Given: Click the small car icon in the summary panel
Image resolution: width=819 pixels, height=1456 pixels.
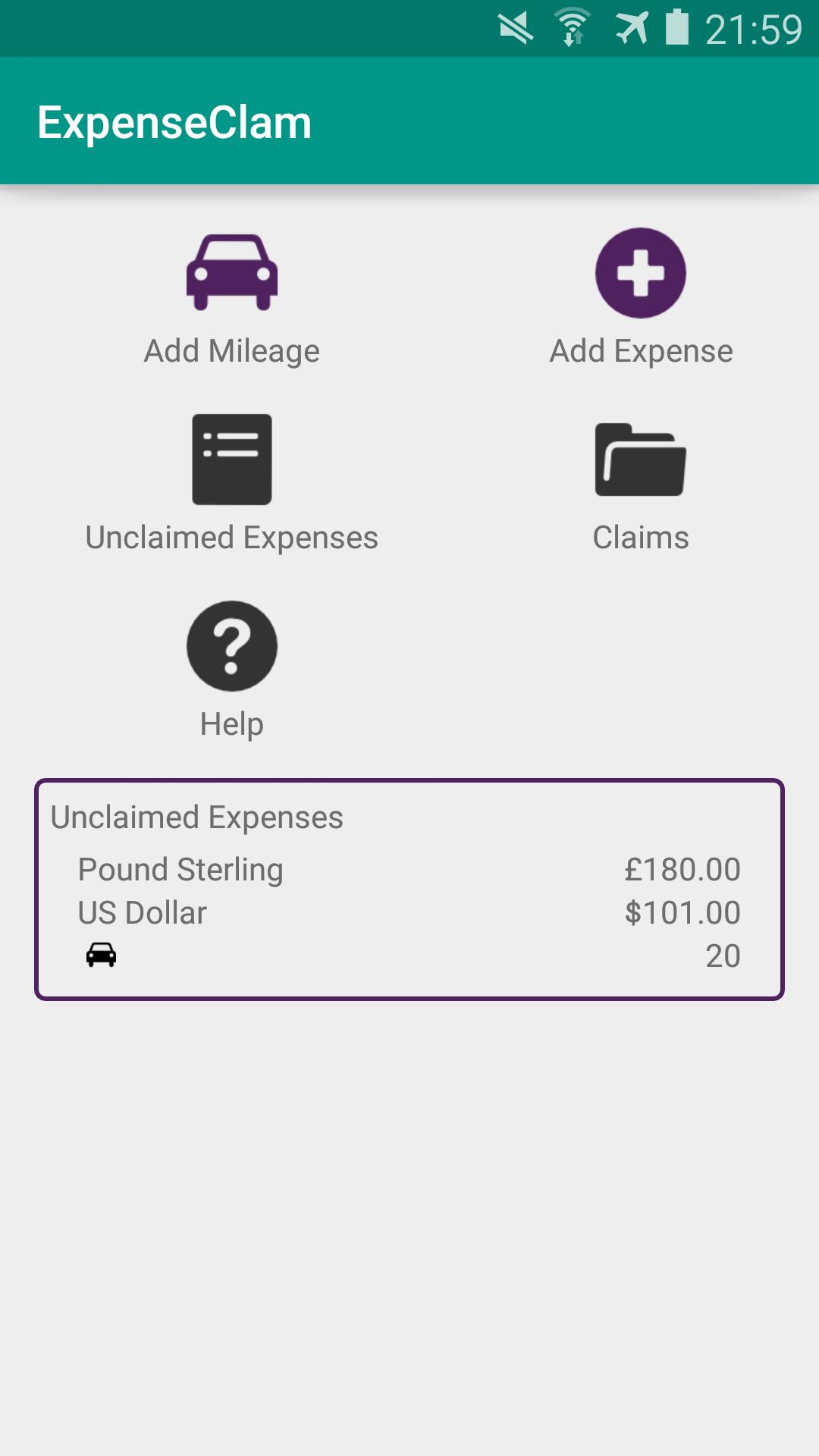Looking at the screenshot, I should 101,954.
